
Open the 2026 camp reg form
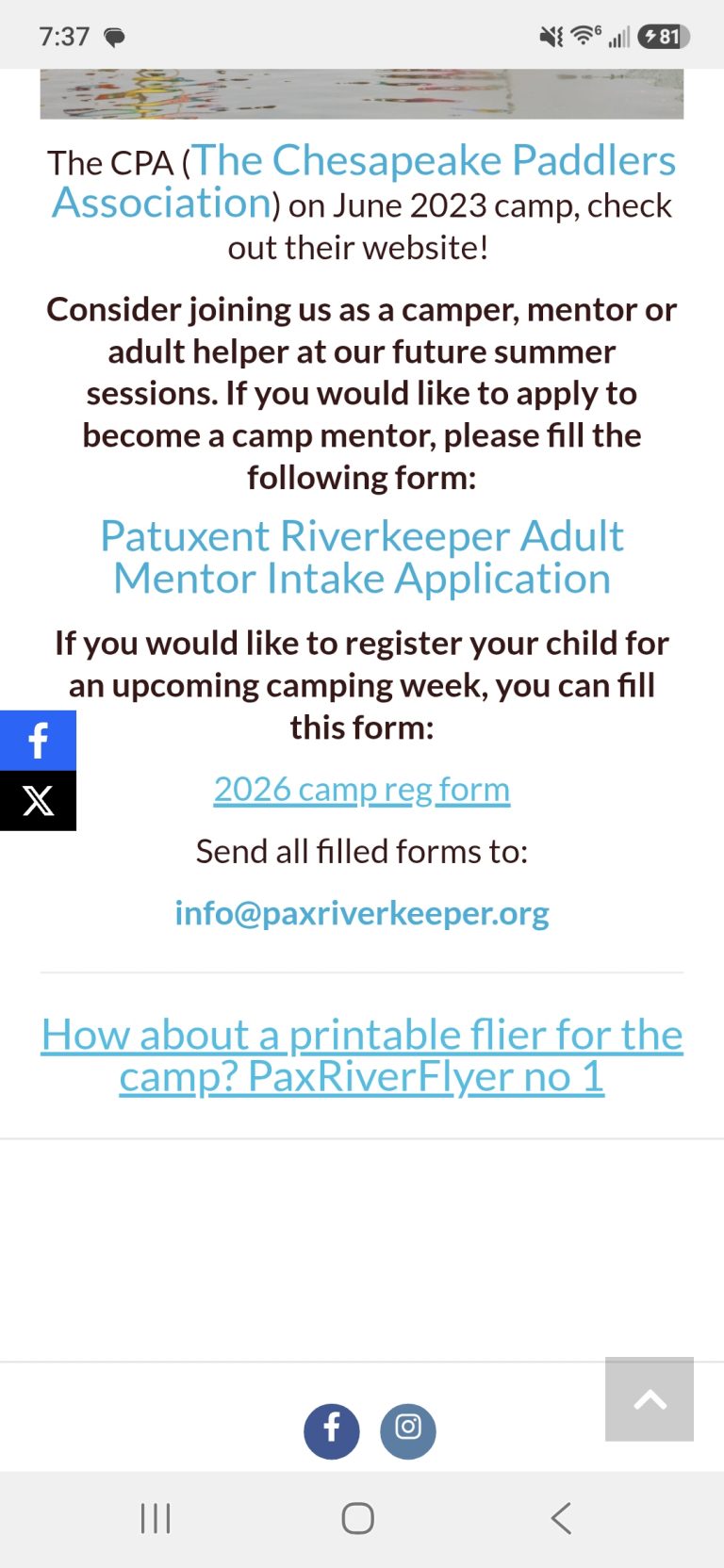[x=362, y=790]
